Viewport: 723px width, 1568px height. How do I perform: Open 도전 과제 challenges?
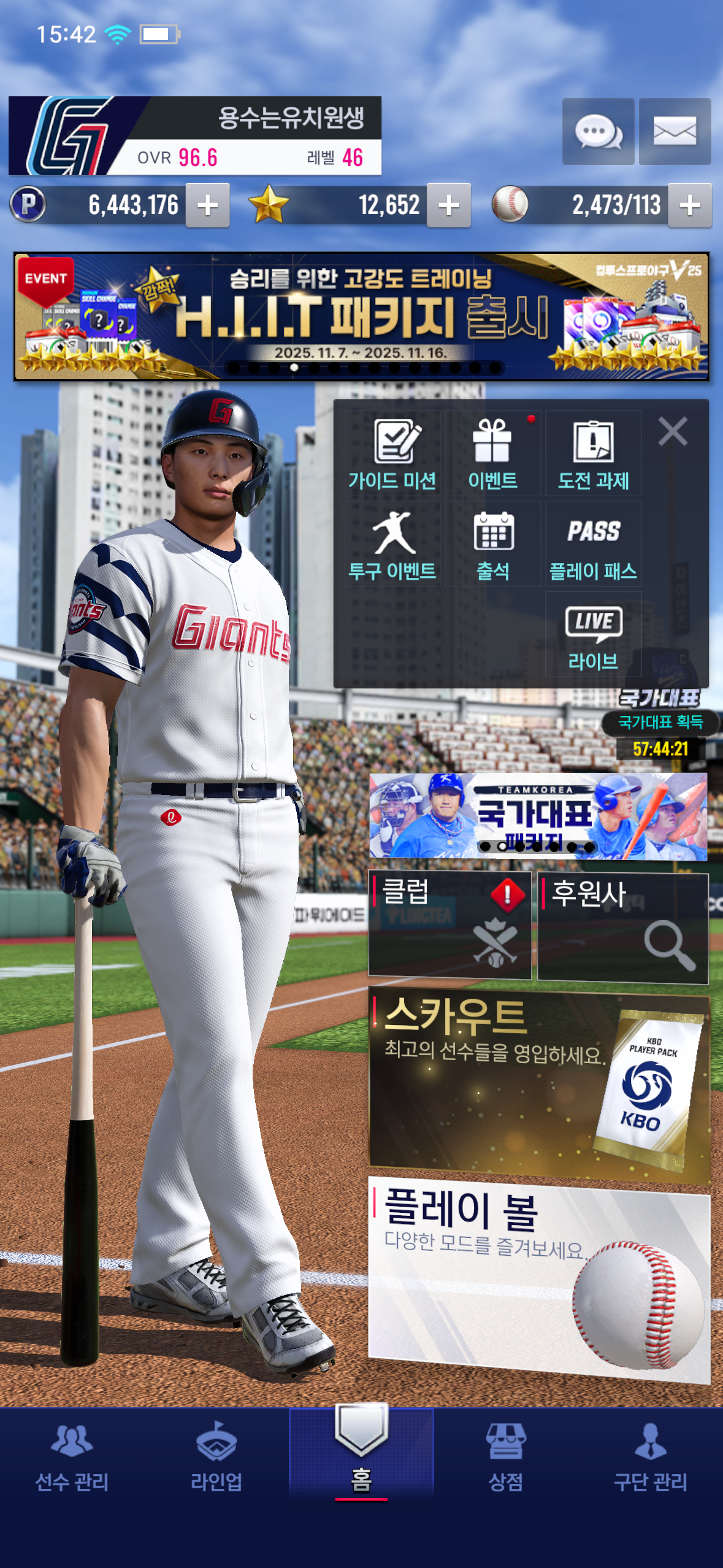tap(593, 454)
